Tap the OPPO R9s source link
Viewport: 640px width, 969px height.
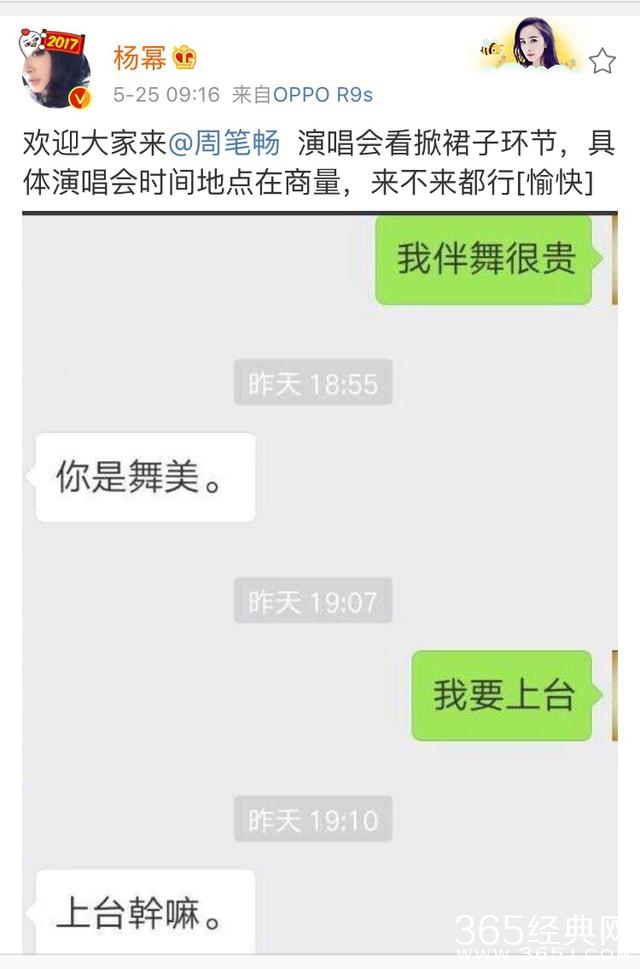[x=323, y=95]
